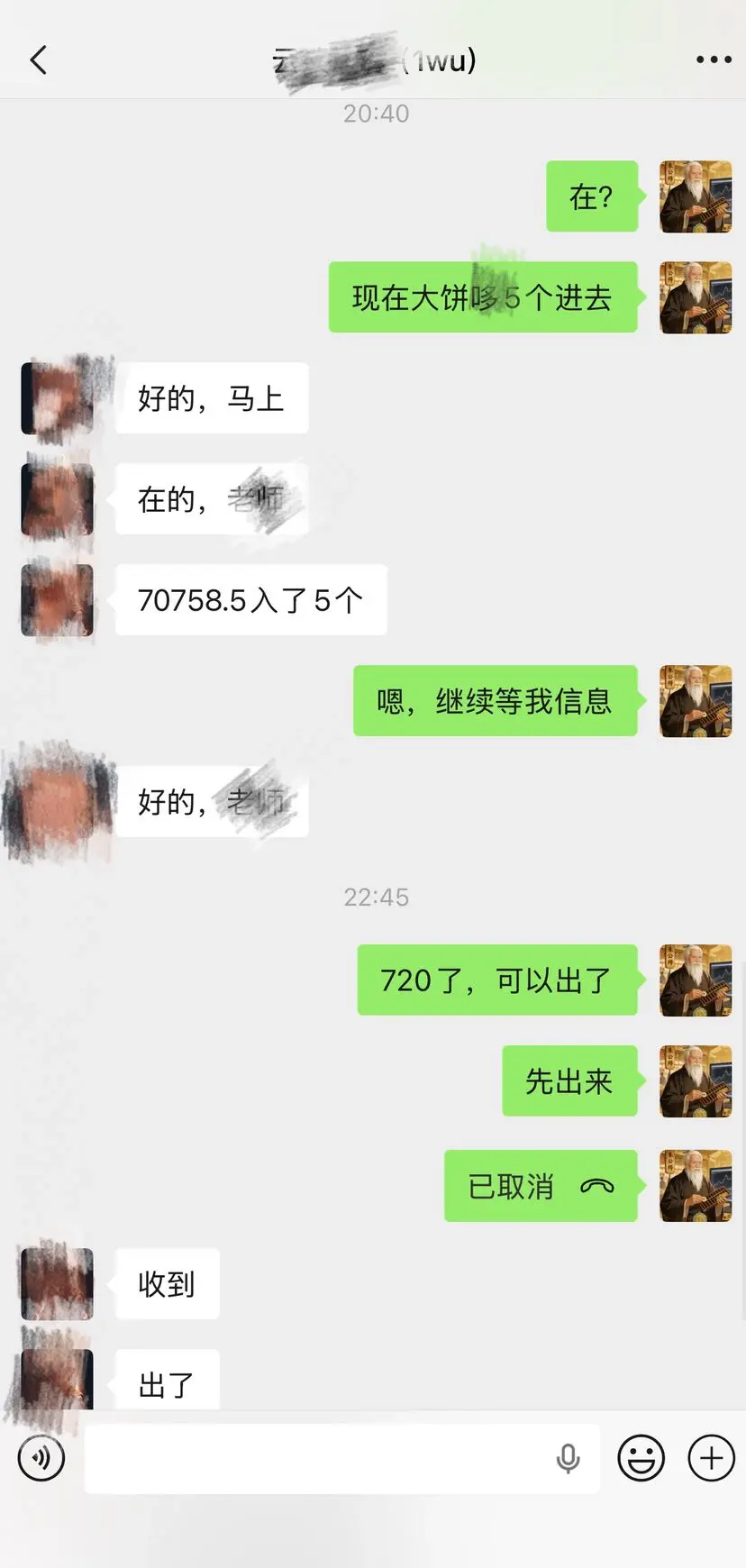Tap the voice message speaker icon

point(41,1457)
